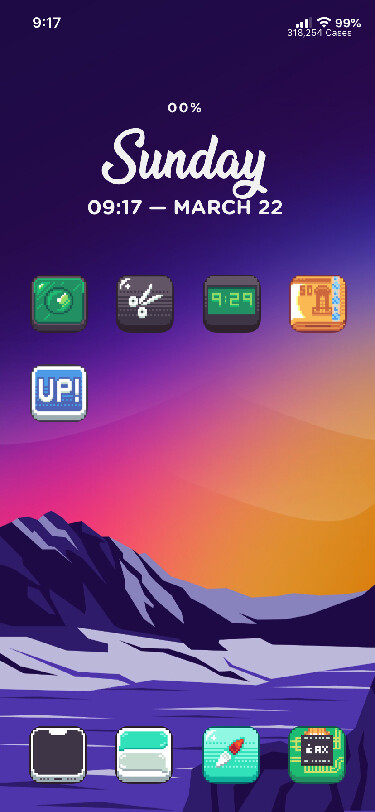Launch the blue UP! app
The image size is (375, 812).
coord(59,393)
